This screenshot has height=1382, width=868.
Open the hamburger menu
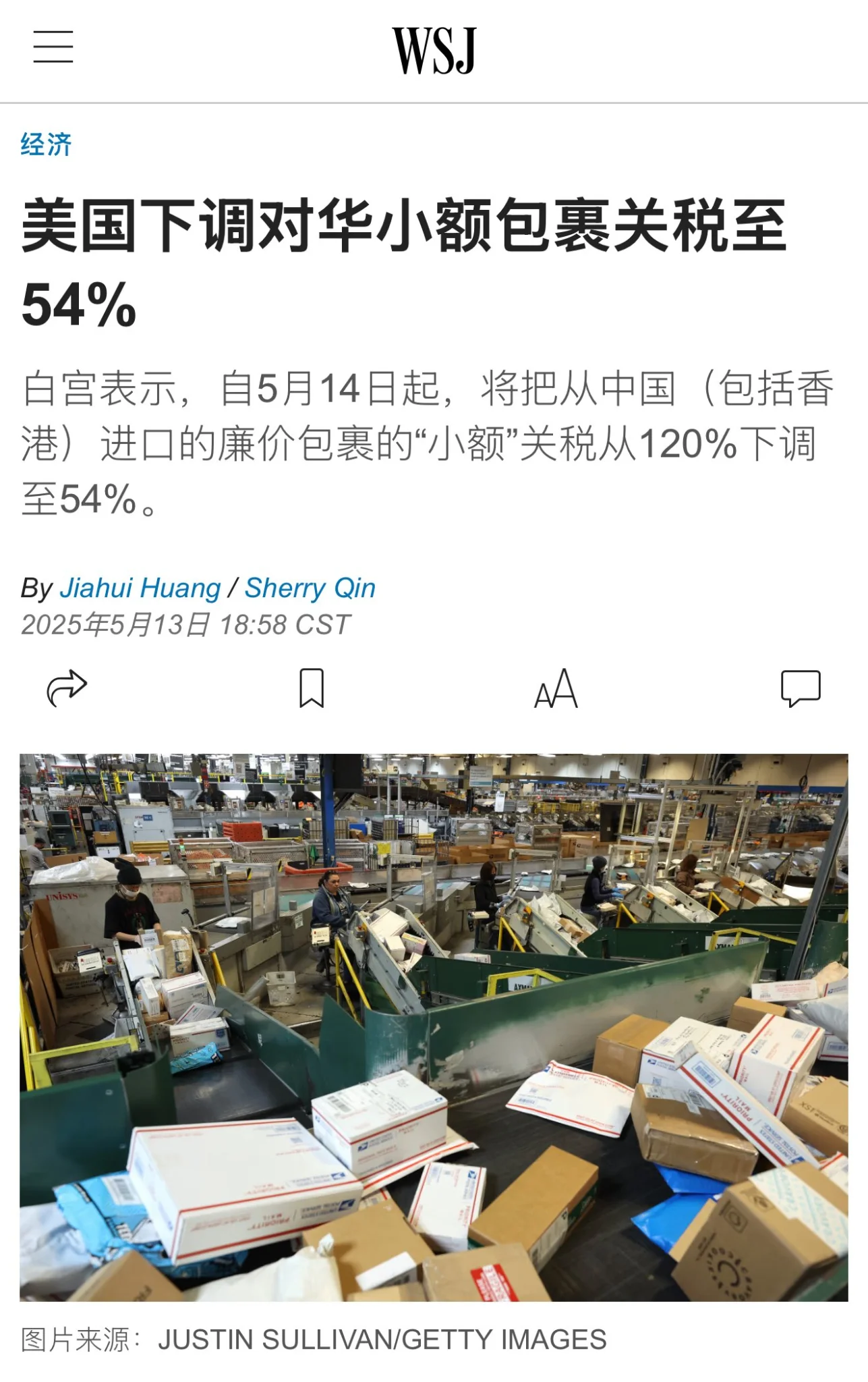53,47
